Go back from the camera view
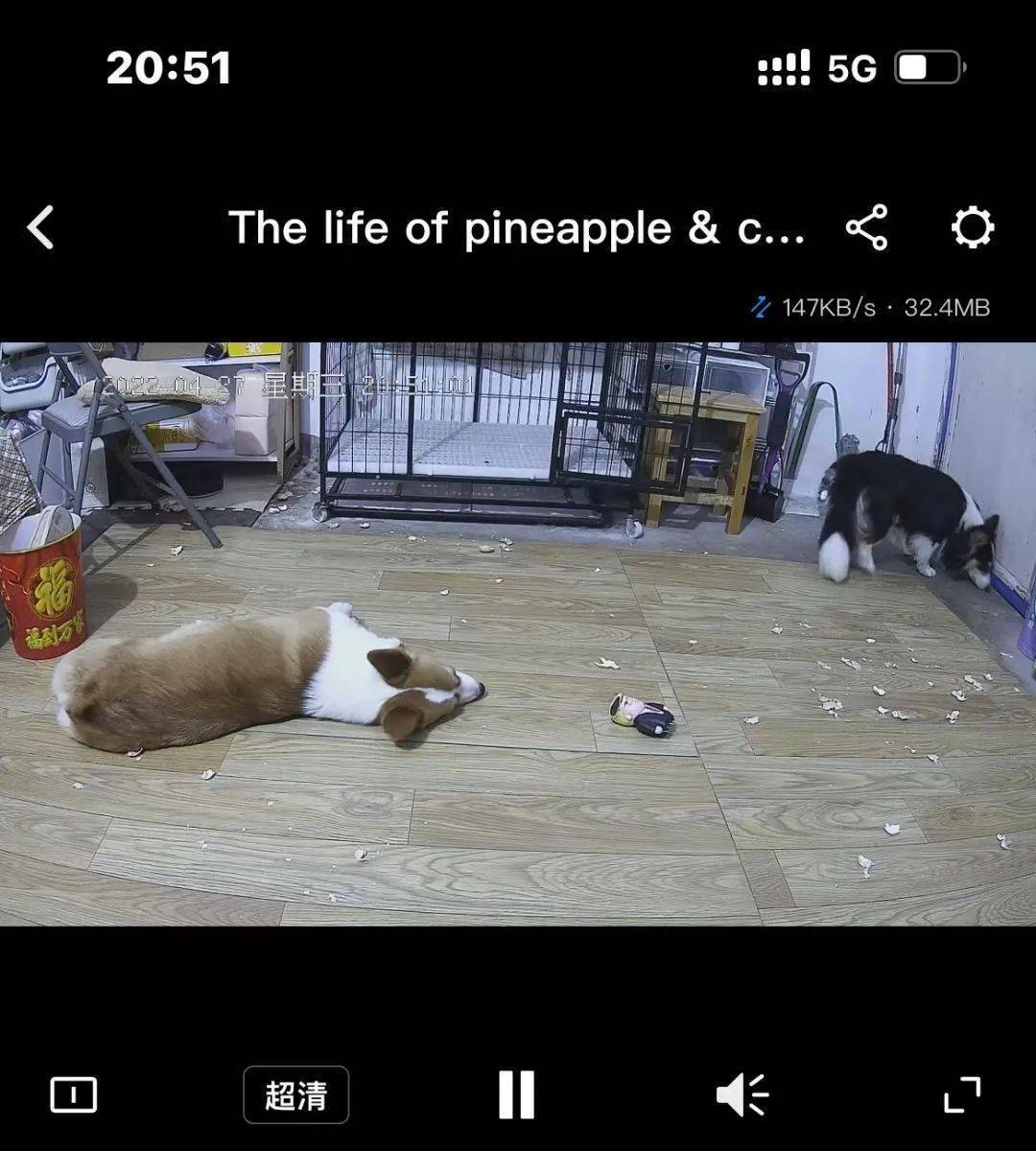Viewport: 1036px width, 1151px height. click(x=40, y=228)
